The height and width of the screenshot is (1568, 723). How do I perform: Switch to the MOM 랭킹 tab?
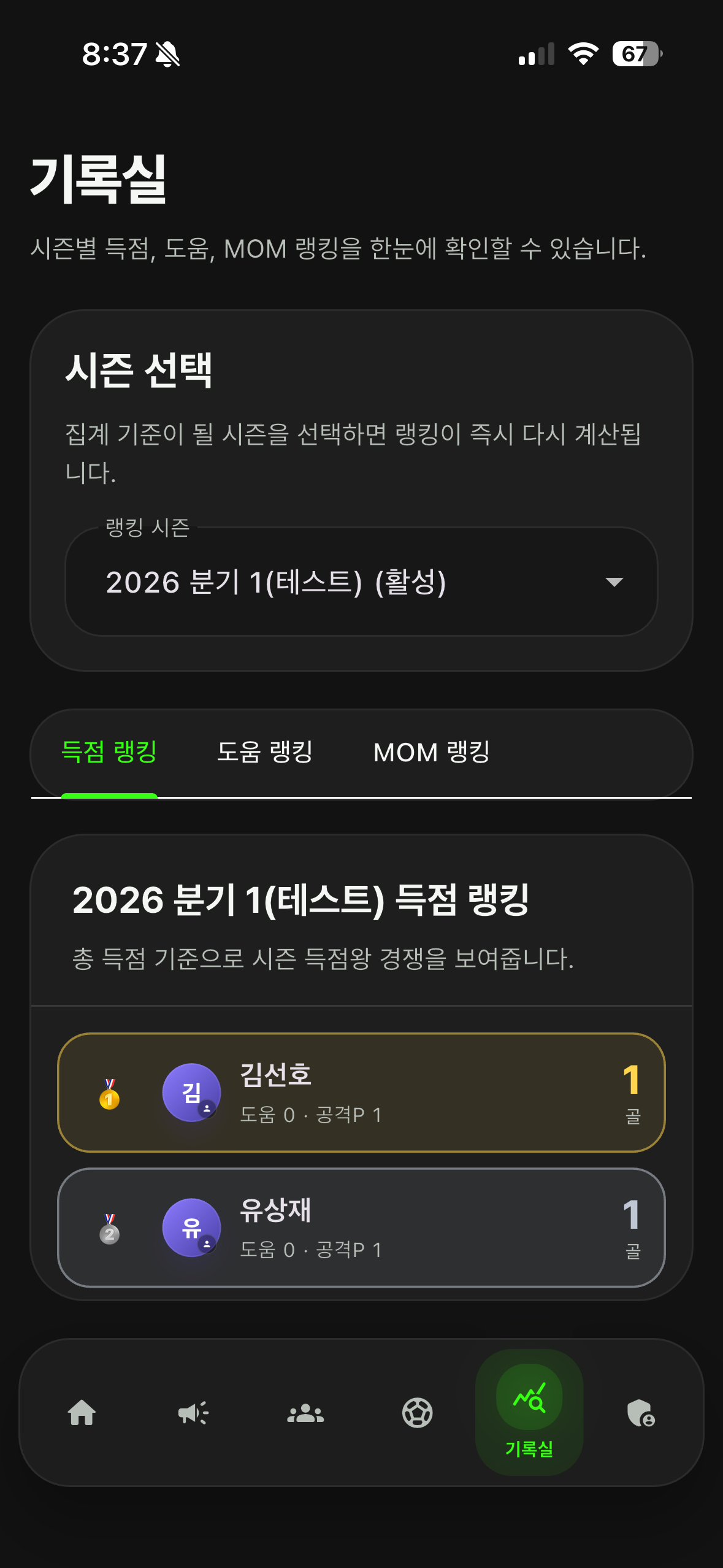(432, 753)
